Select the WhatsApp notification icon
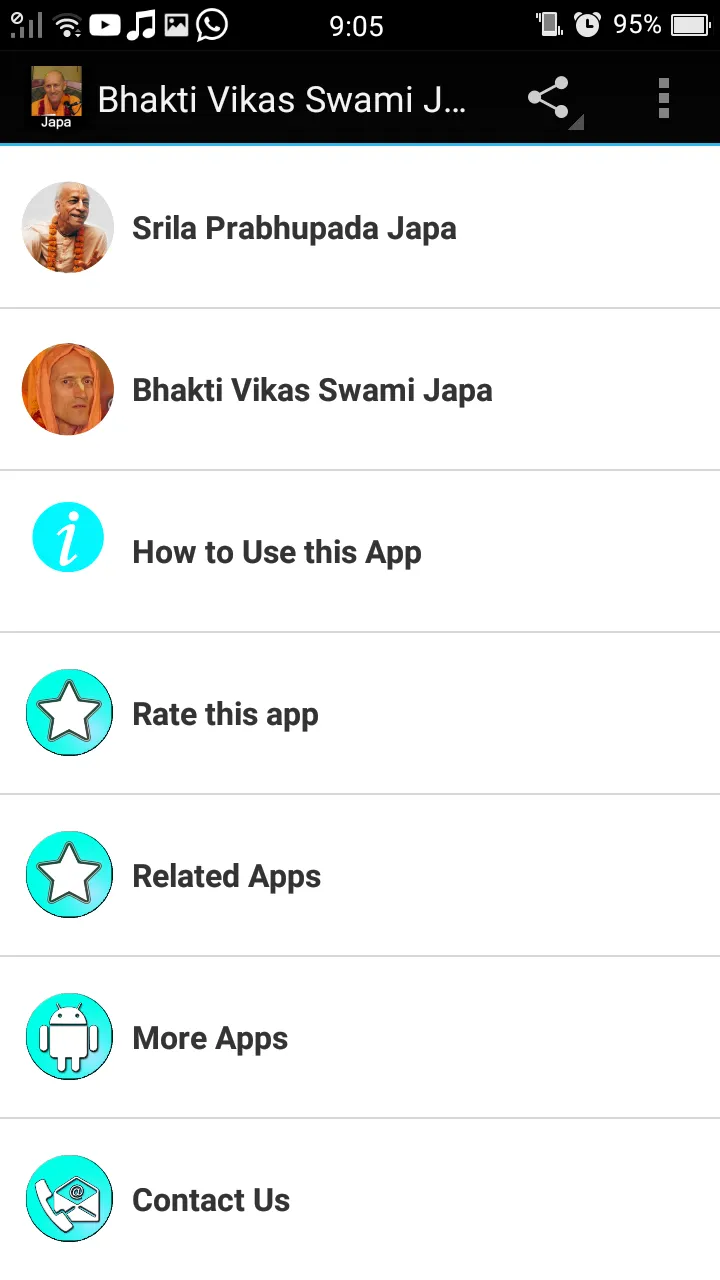Screen dimensions: 720x1280 (212, 25)
